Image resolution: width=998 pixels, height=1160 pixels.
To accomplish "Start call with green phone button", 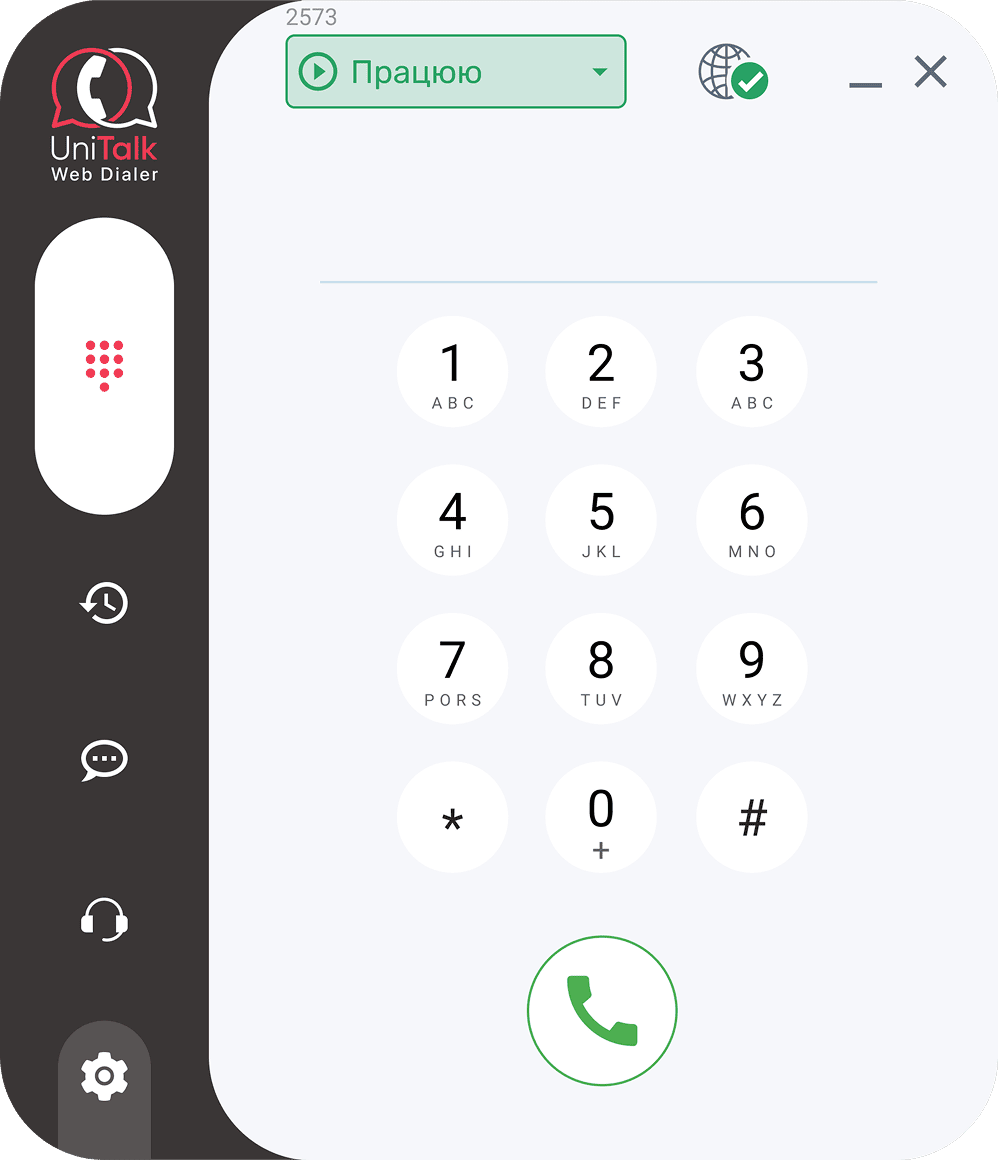I will (602, 1010).
